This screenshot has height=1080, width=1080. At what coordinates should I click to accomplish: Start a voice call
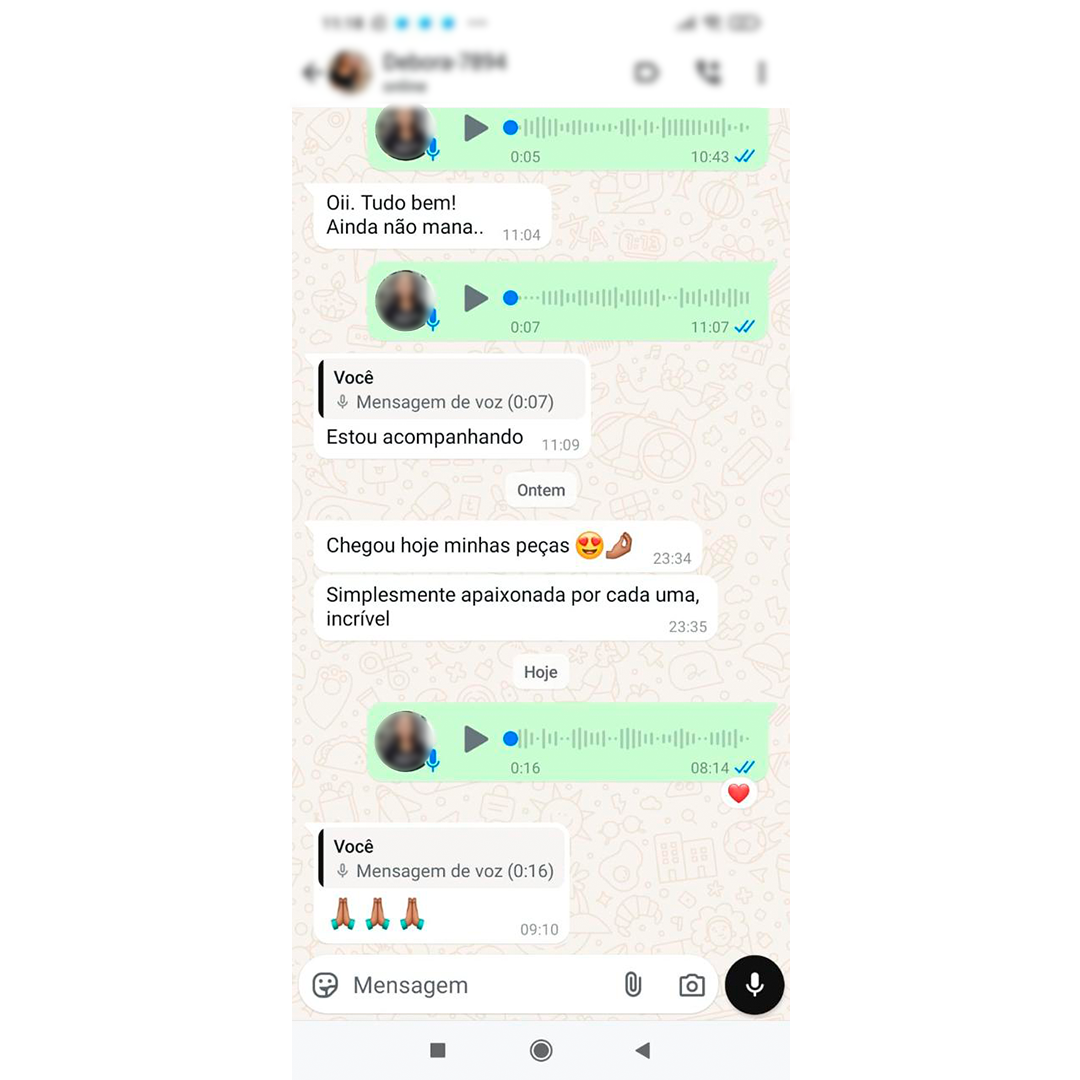click(708, 72)
